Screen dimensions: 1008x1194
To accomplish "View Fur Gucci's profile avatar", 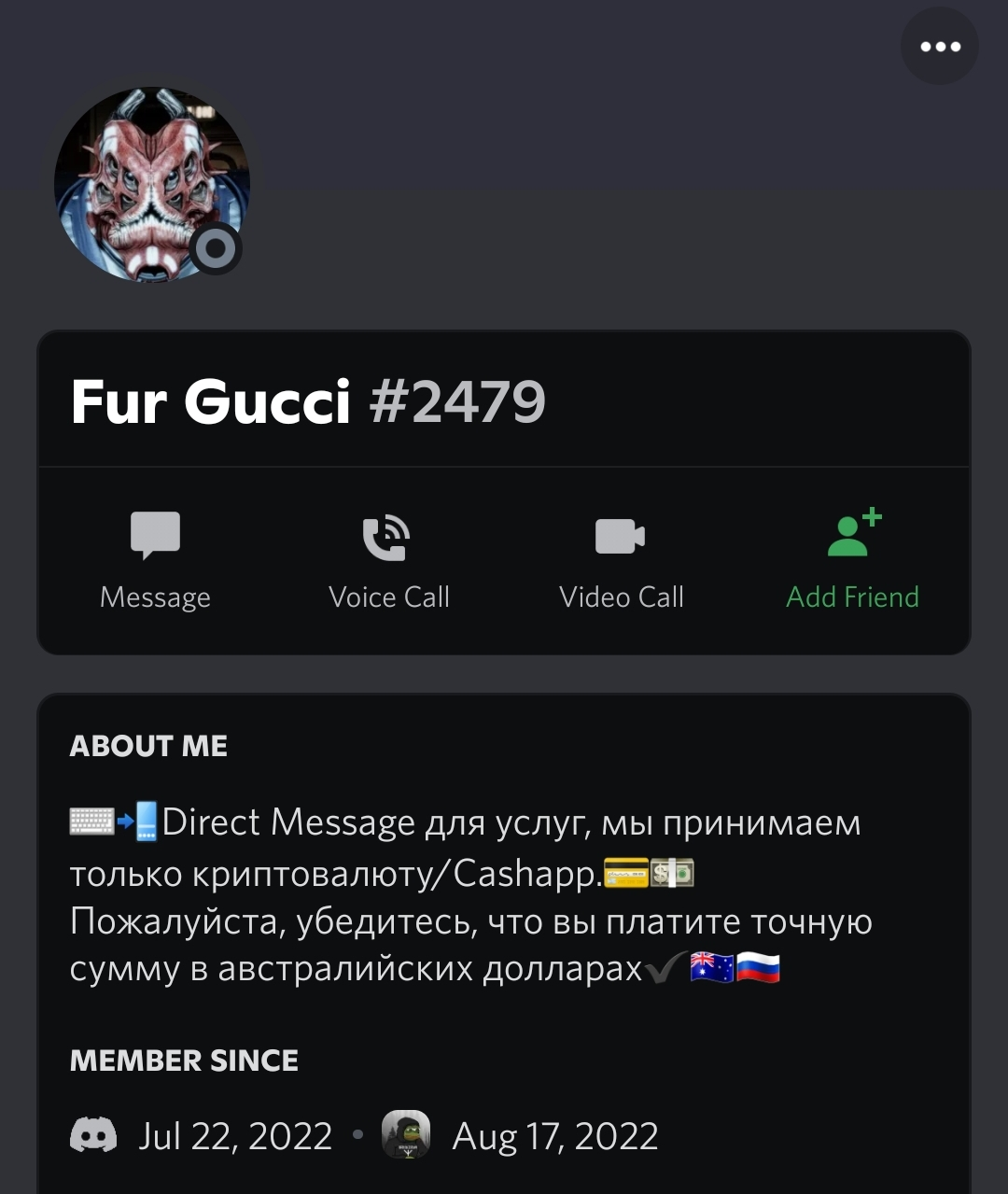I will [151, 184].
